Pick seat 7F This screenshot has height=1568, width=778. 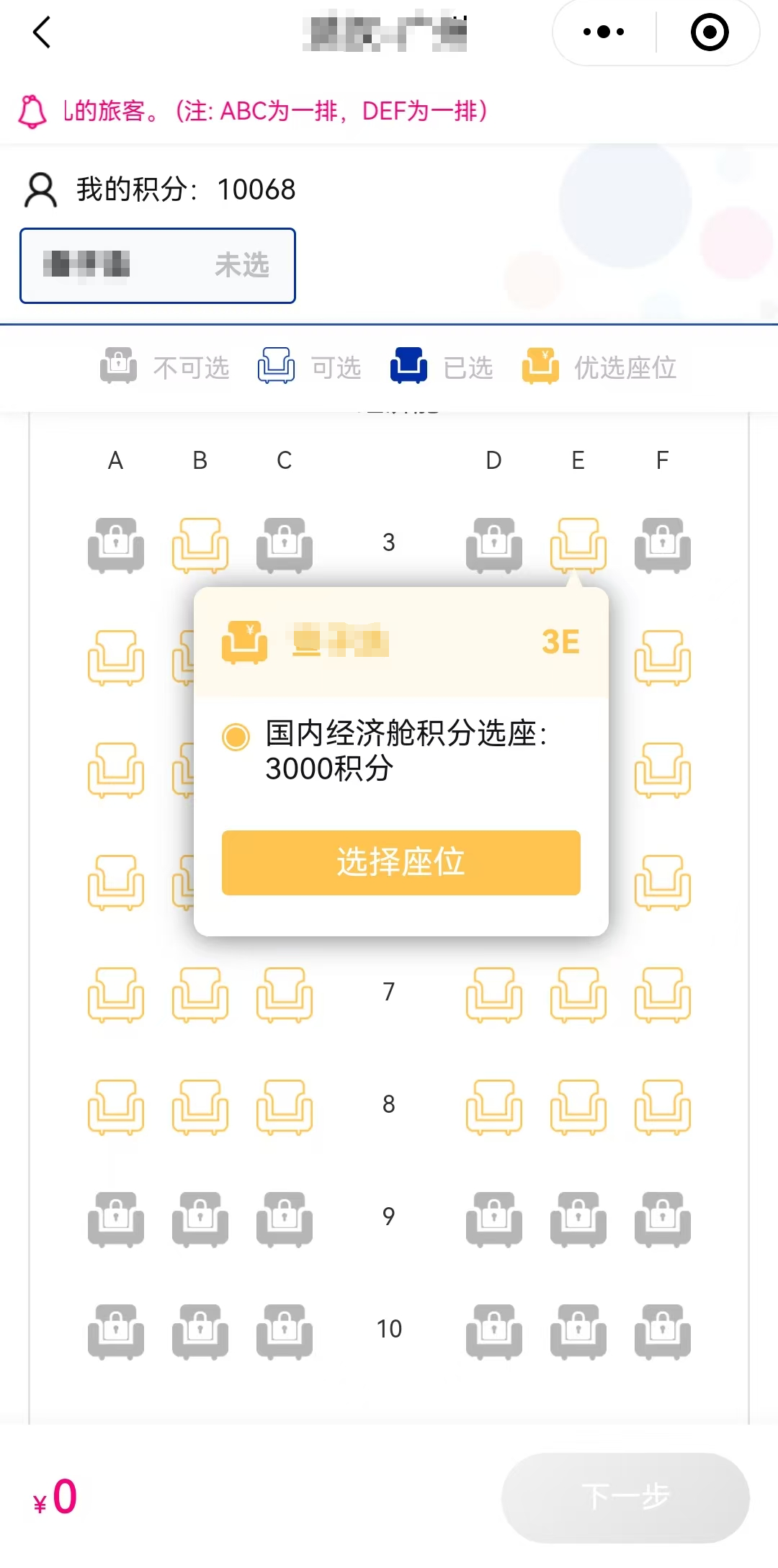(662, 995)
